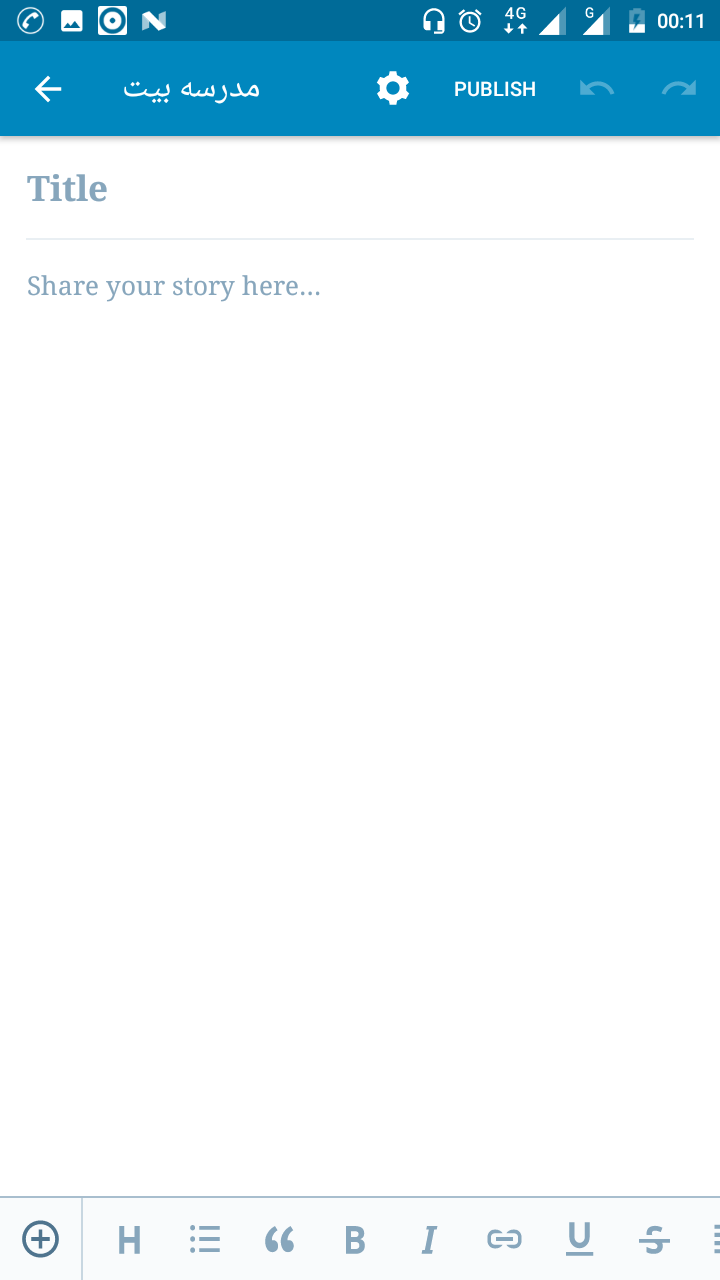Open post settings gear
This screenshot has width=720, height=1280.
pos(393,89)
